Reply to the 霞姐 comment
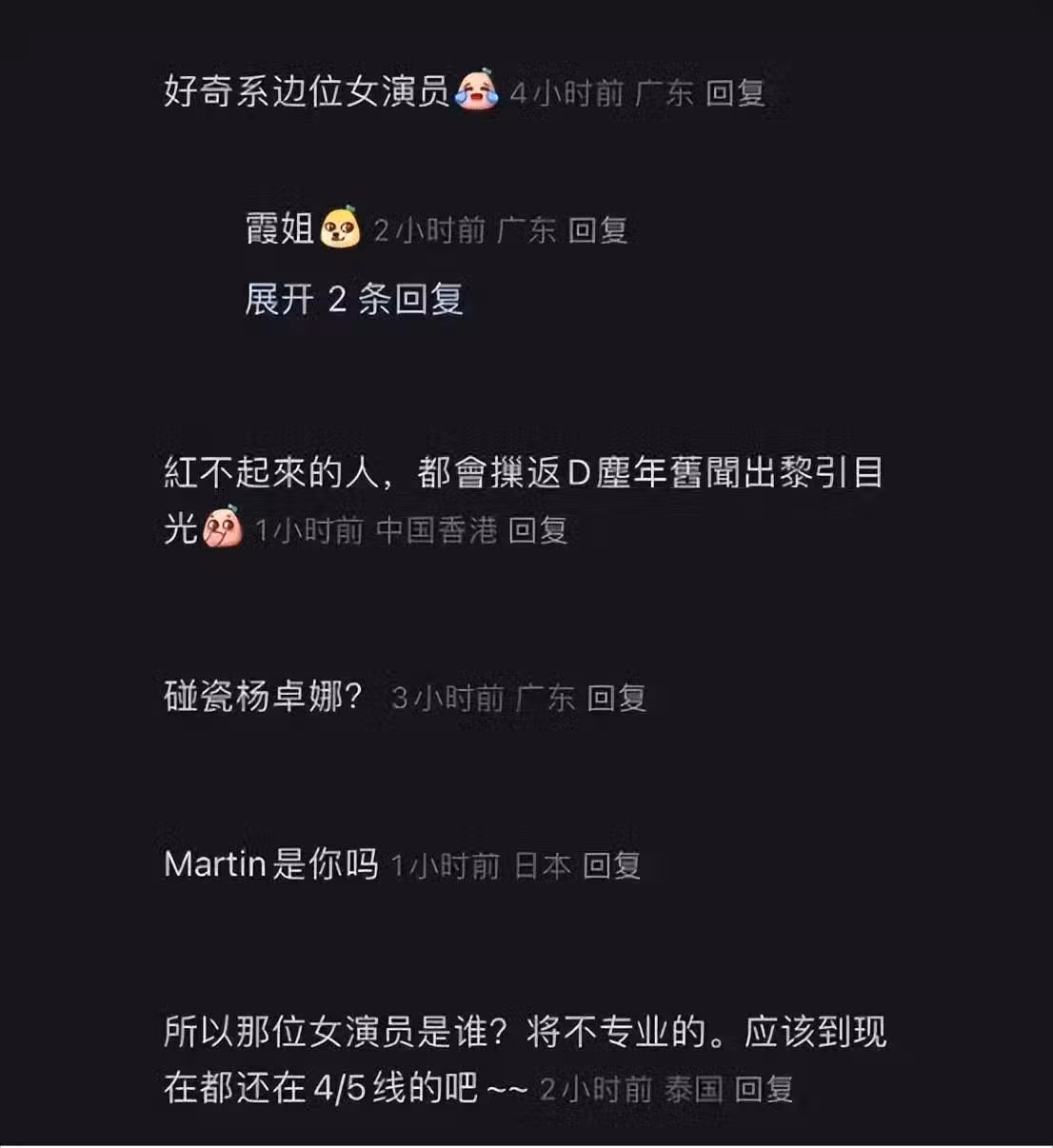Screen dimensions: 1053x1148 [x=598, y=230]
